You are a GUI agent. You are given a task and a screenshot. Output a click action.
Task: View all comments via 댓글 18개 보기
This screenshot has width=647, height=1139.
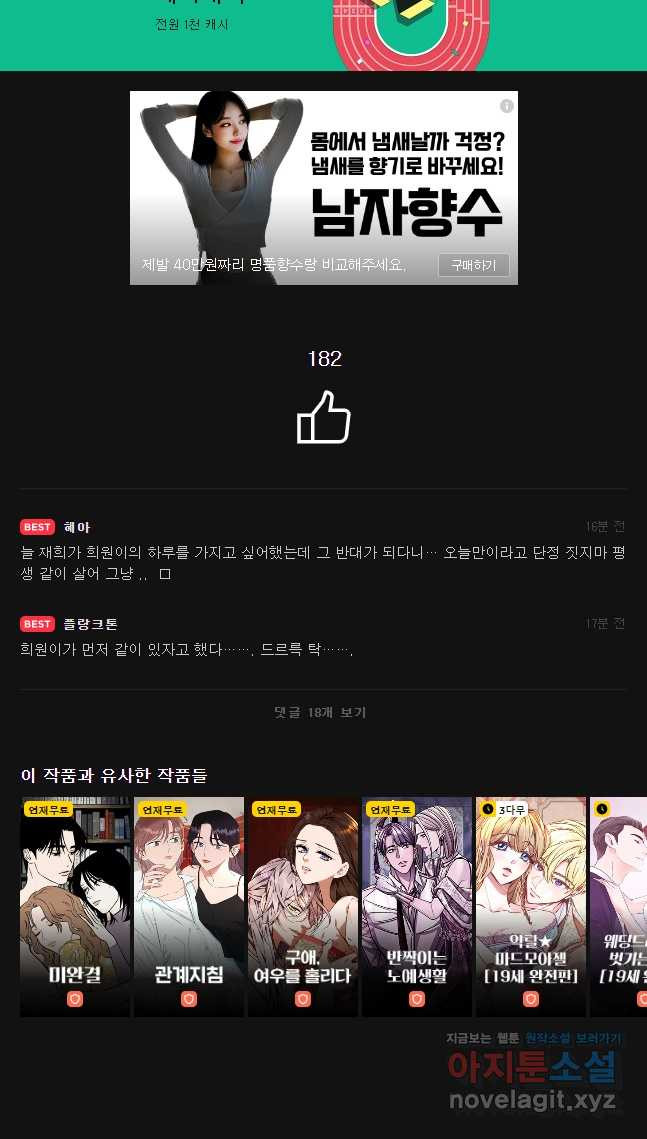point(321,712)
